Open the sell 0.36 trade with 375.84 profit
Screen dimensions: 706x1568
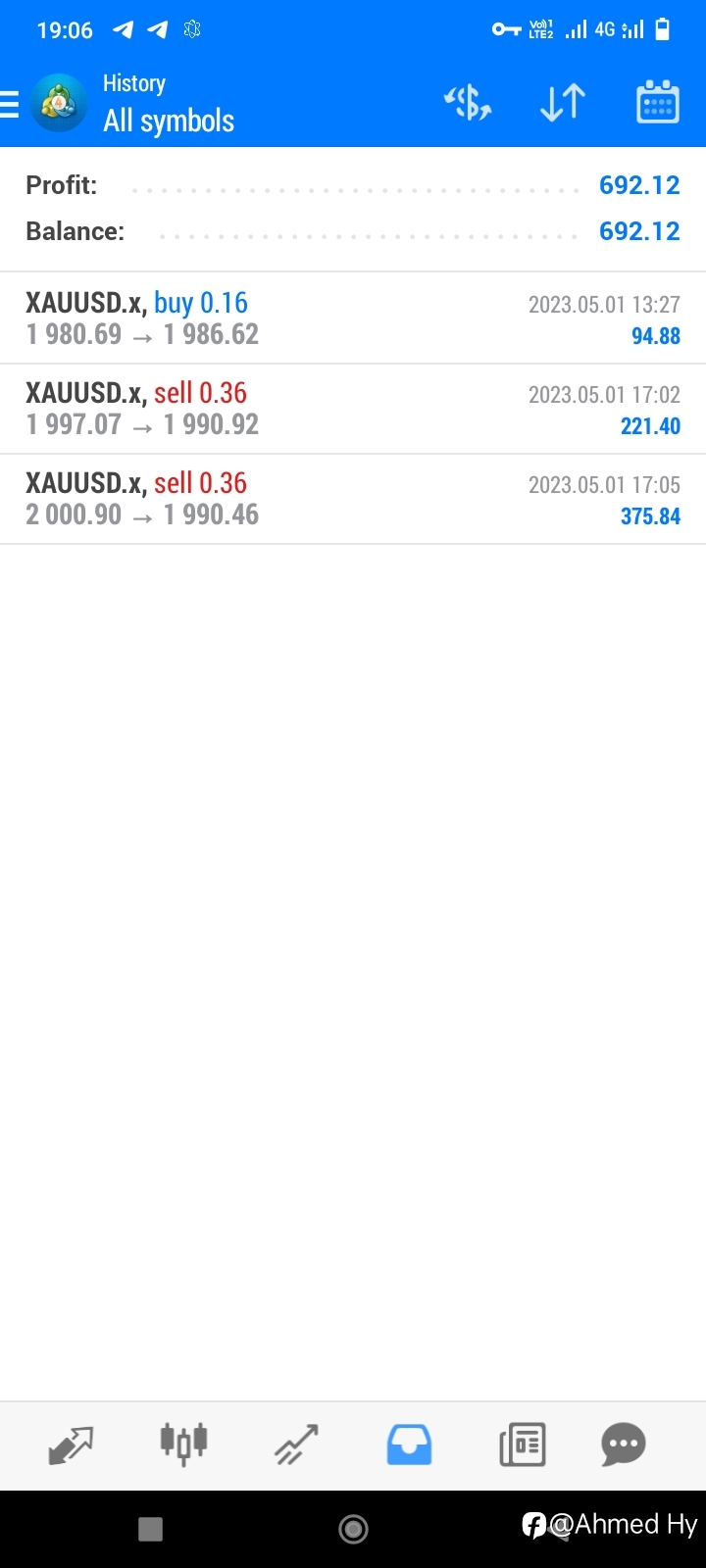click(353, 499)
